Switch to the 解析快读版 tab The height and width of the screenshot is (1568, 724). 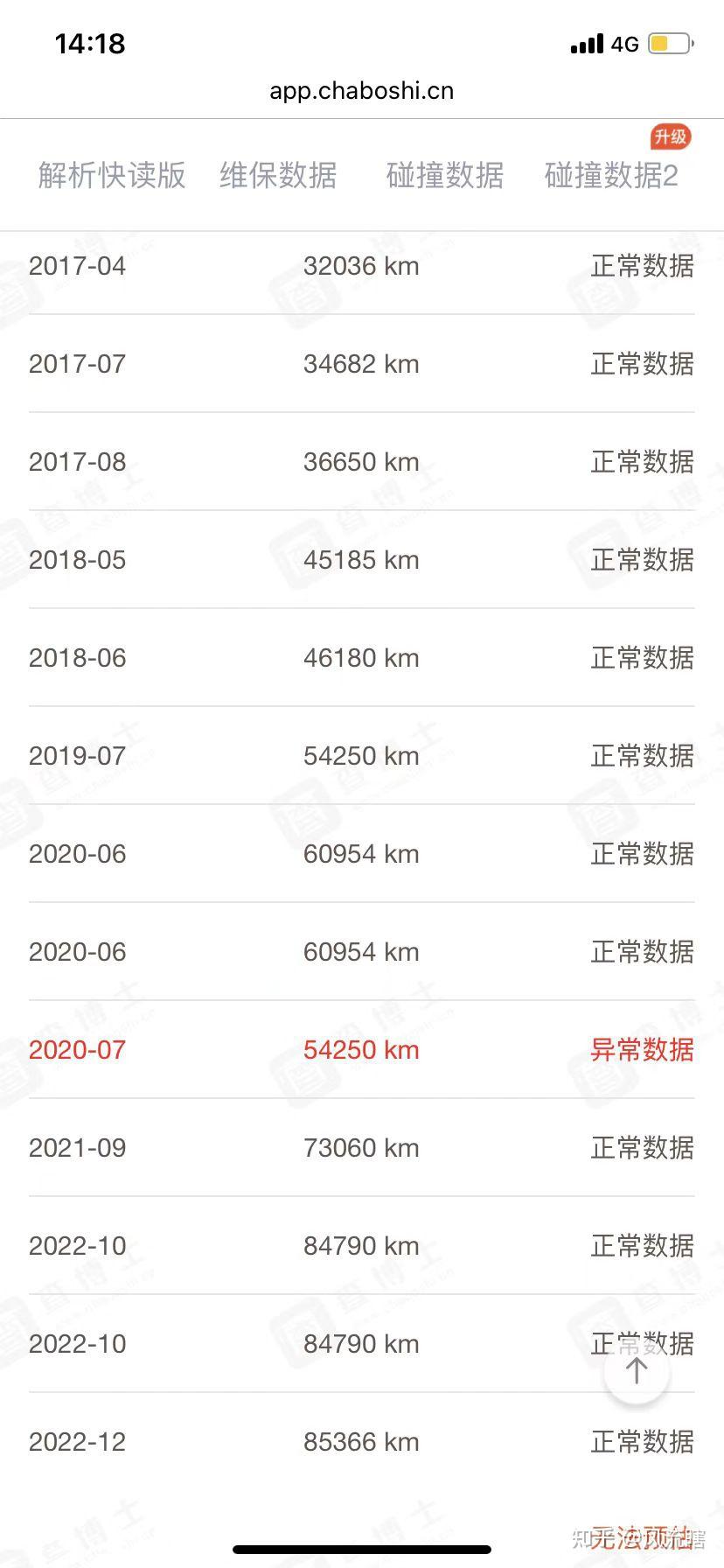pos(112,176)
